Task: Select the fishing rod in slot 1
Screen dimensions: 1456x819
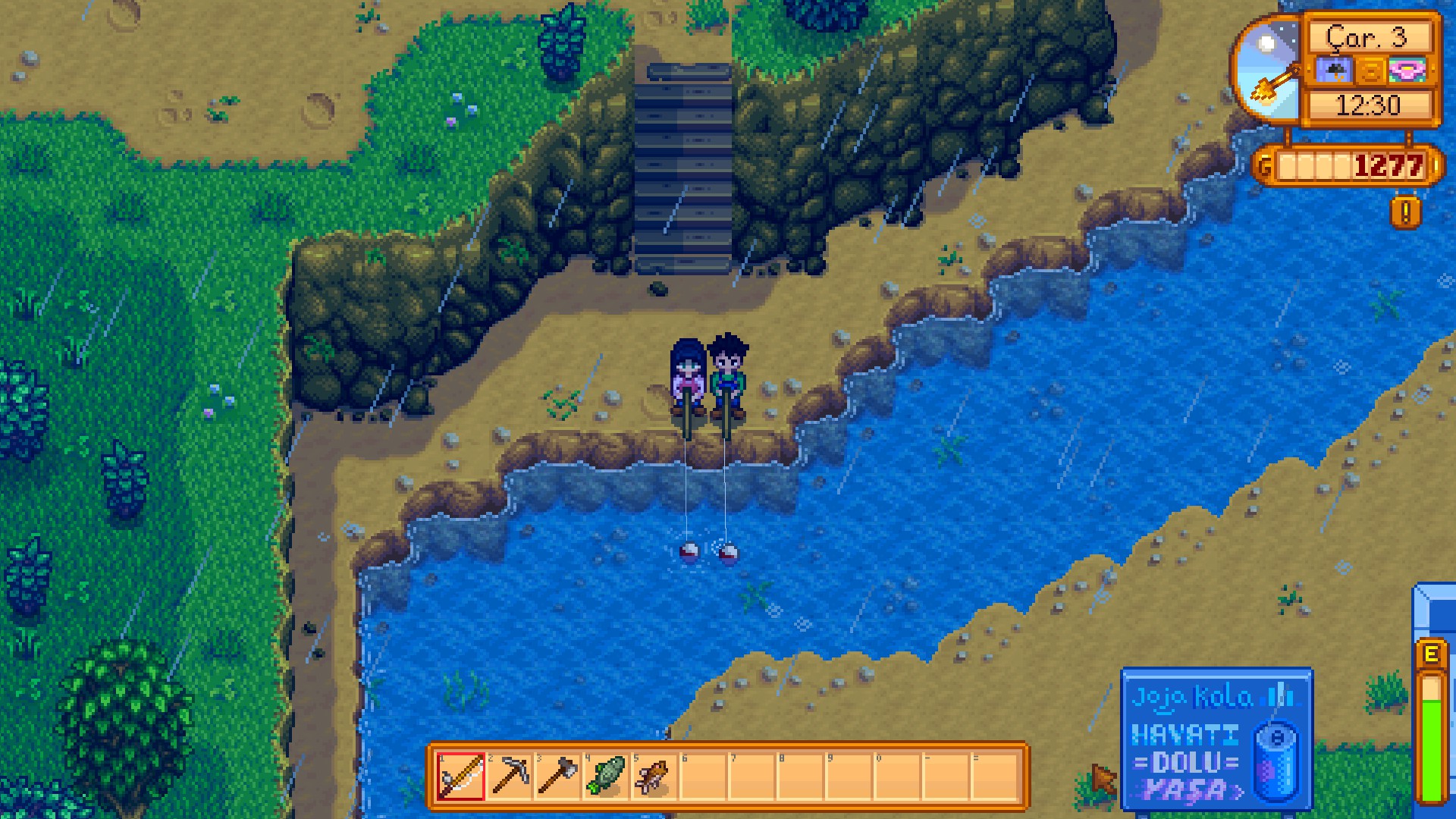Action: tap(460, 776)
